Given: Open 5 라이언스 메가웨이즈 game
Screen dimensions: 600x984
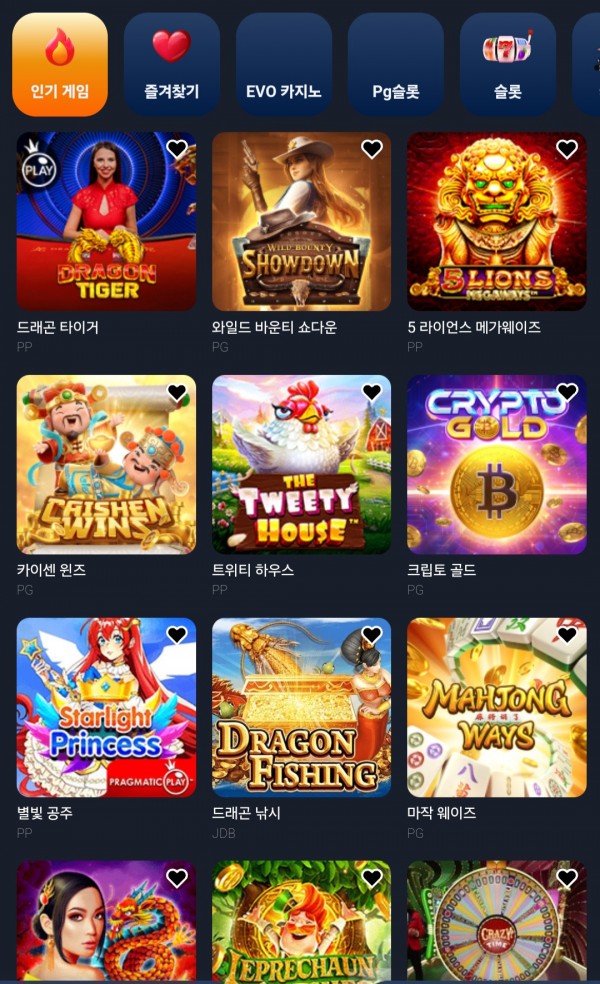Looking at the screenshot, I should [496, 222].
